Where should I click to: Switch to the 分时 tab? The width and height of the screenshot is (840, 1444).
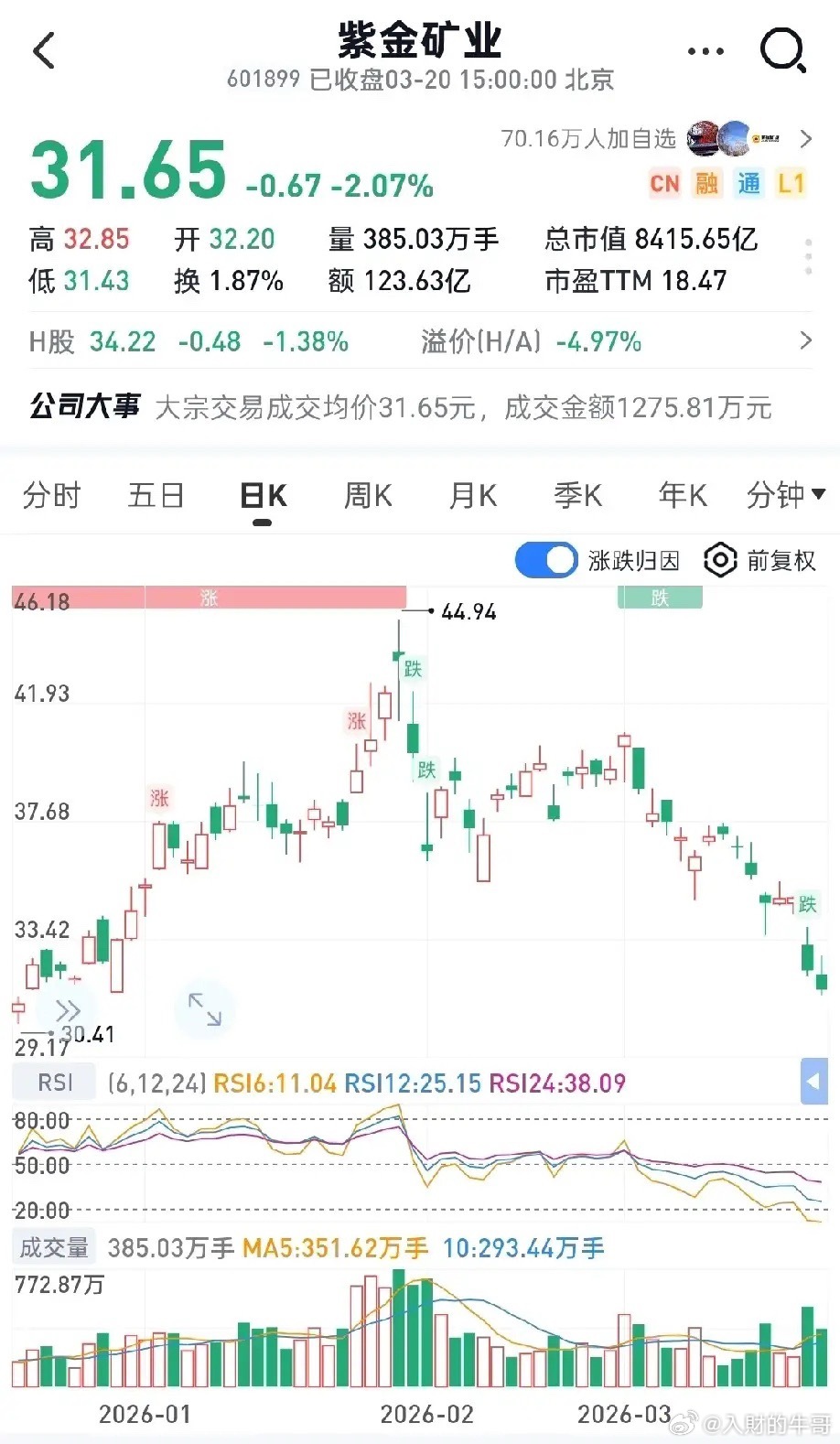[50, 495]
